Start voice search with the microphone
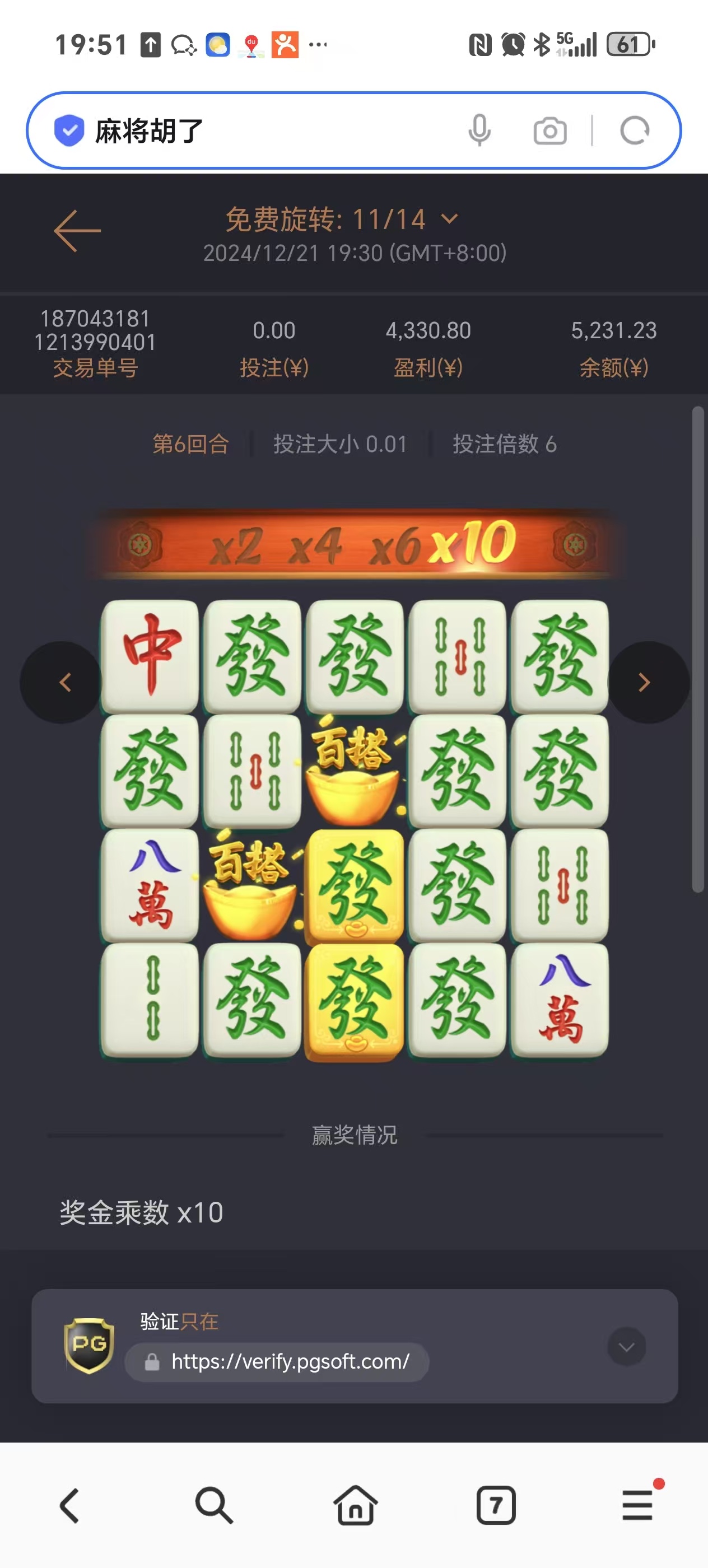Viewport: 708px width, 1568px height. (x=479, y=130)
